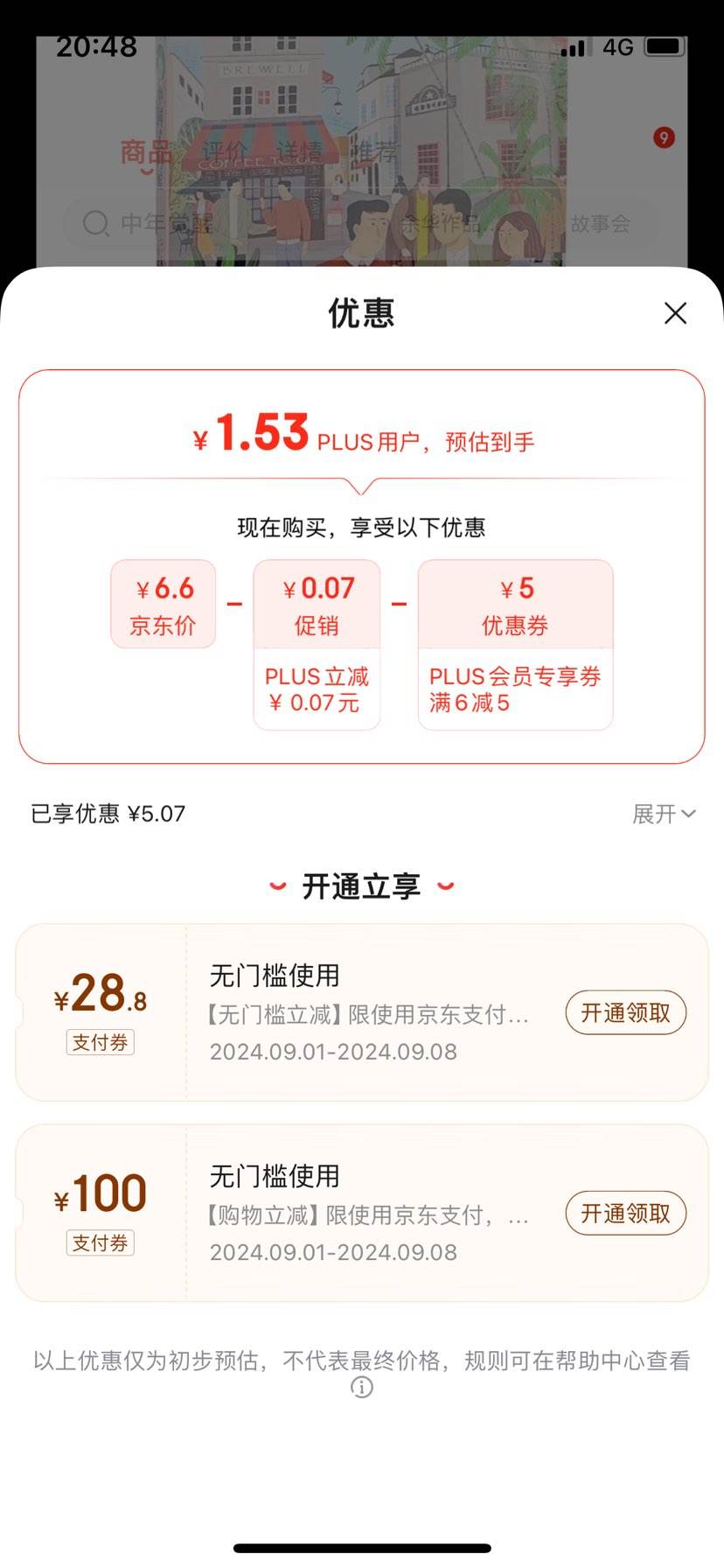Screen dimensions: 724x1568
Task: Tap 开通领取 for ¥28.8 支付券
Action: click(x=625, y=1013)
